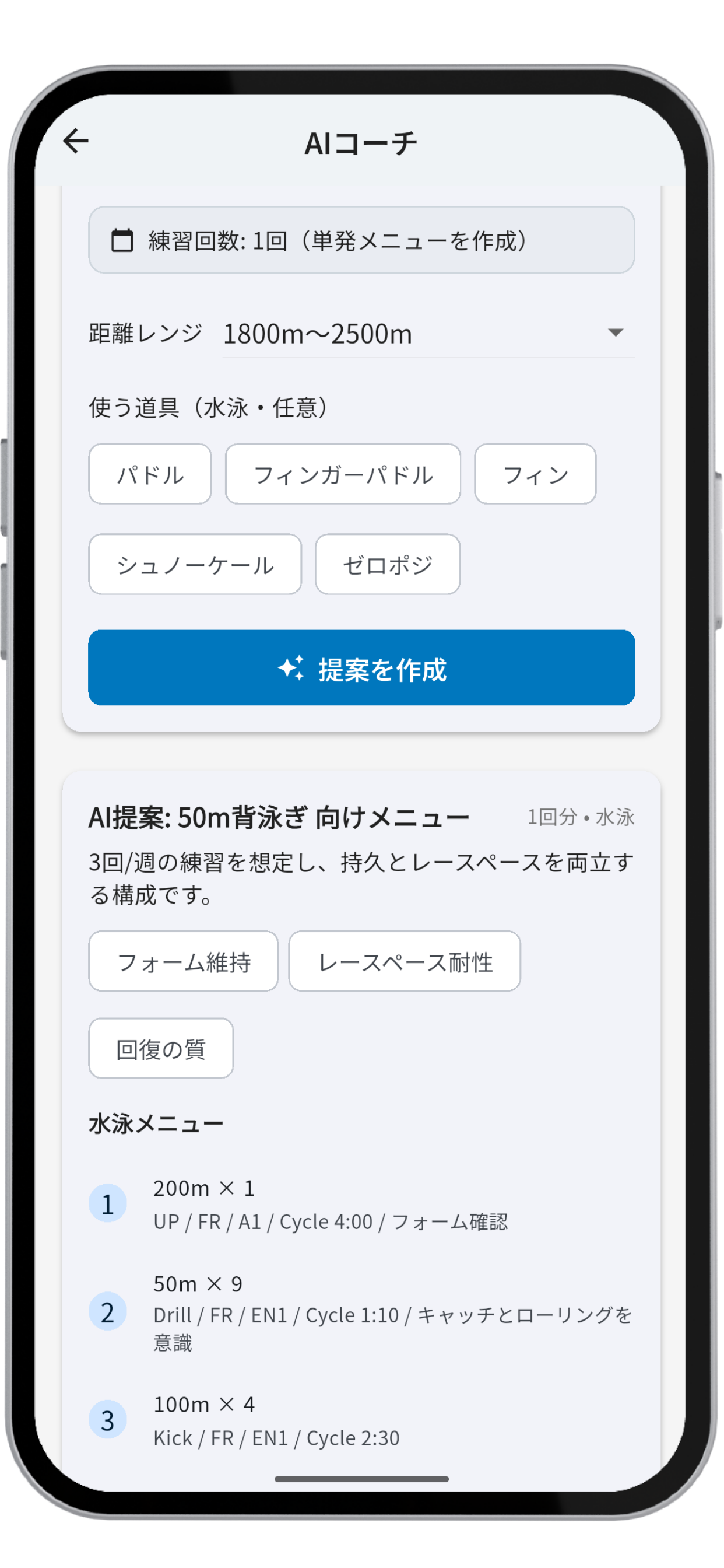
Task: Open the 距離レンジ distance dropdown
Action: point(426,334)
